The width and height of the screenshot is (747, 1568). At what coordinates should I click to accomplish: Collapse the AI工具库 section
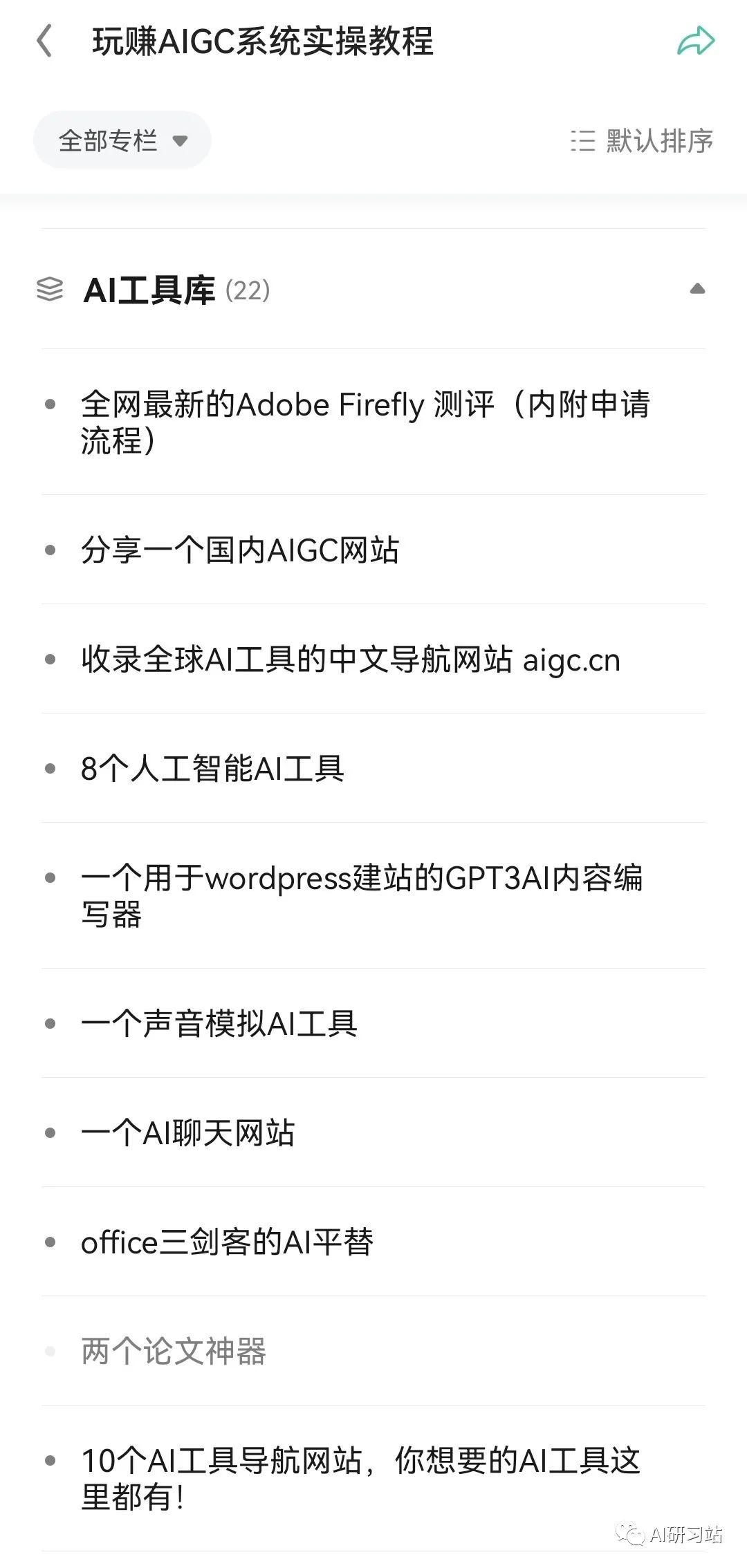coord(697,289)
